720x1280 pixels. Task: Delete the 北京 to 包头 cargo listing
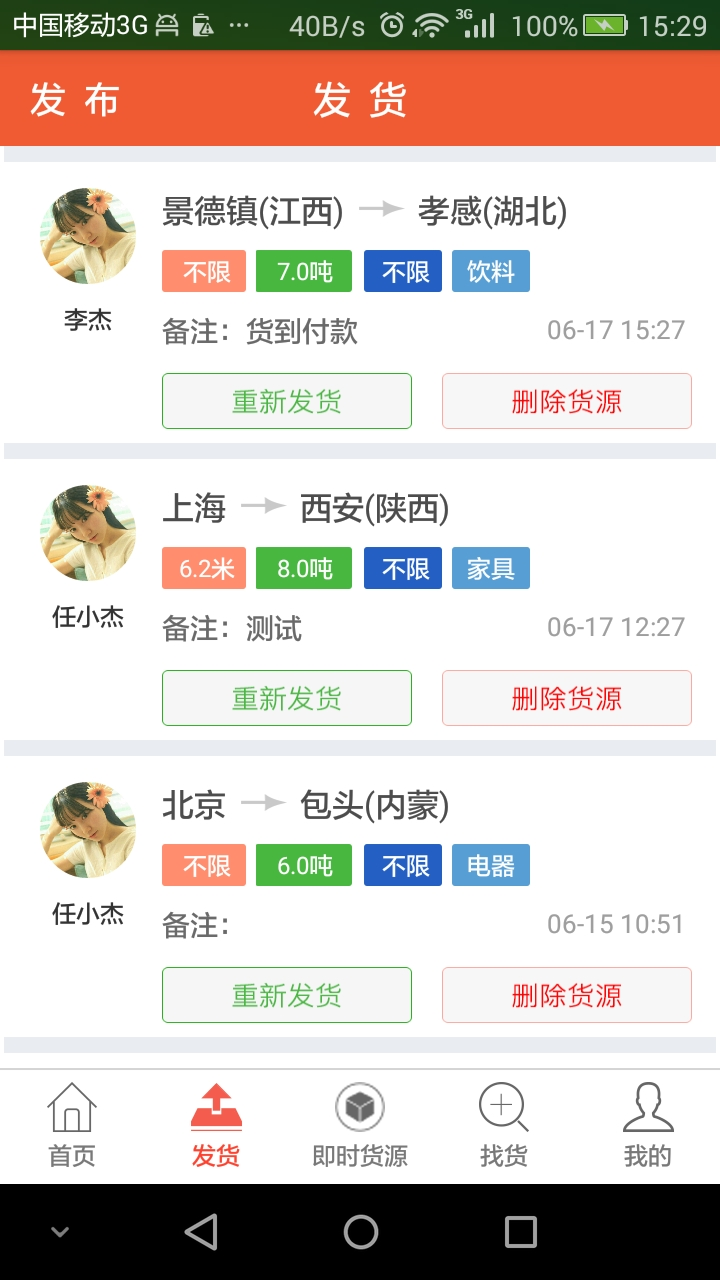pyautogui.click(x=567, y=995)
